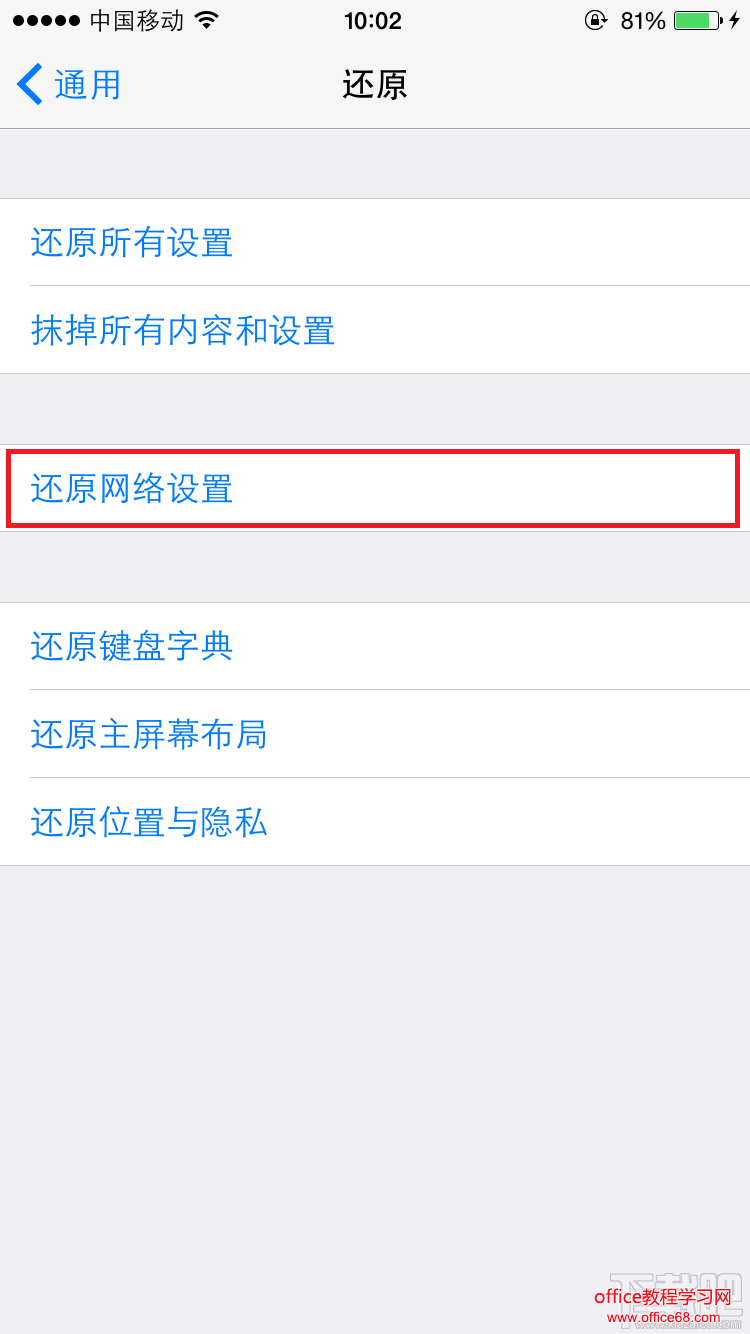Tap 抹掉所有内容和设置

click(183, 331)
